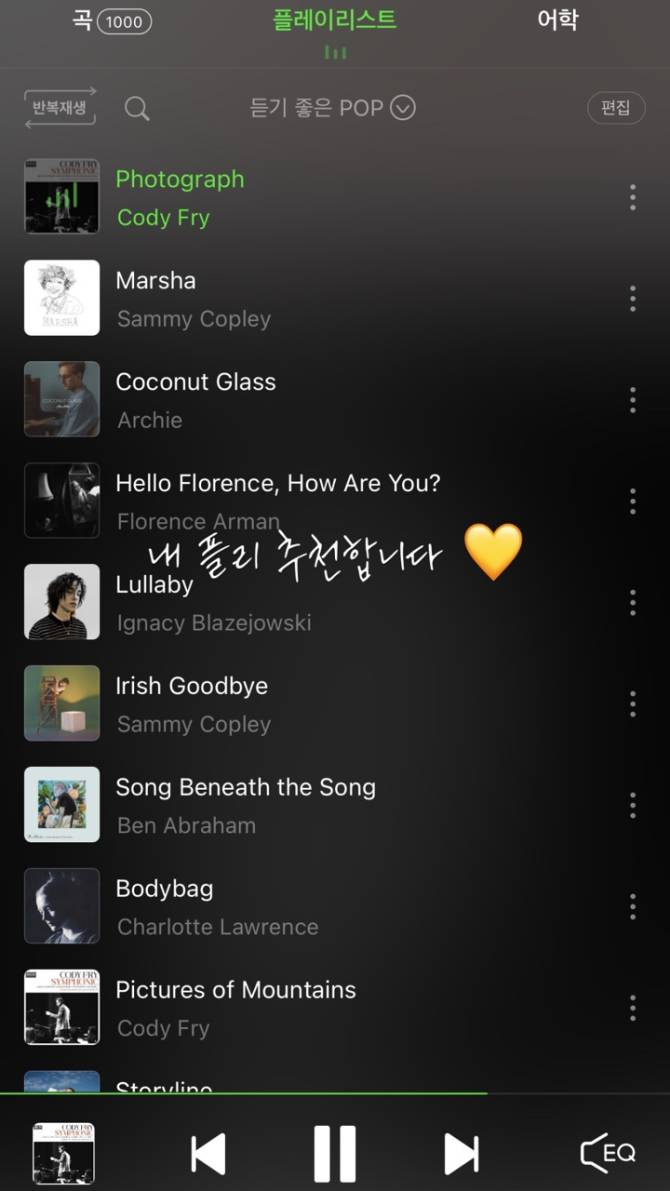Viewport: 670px width, 1191px height.
Task: Open more options for Photograph
Action: coord(632,197)
